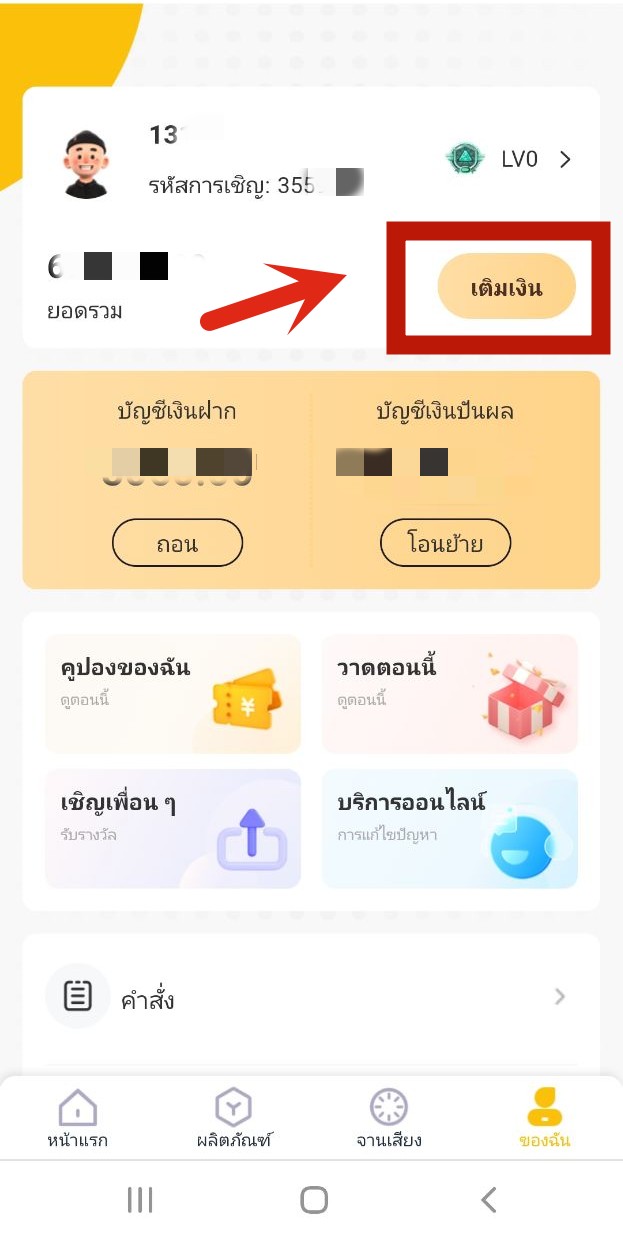Image resolution: width=623 pixels, height=1241 pixels.
Task: Tap the ถอน withdraw button
Action: coord(177,544)
